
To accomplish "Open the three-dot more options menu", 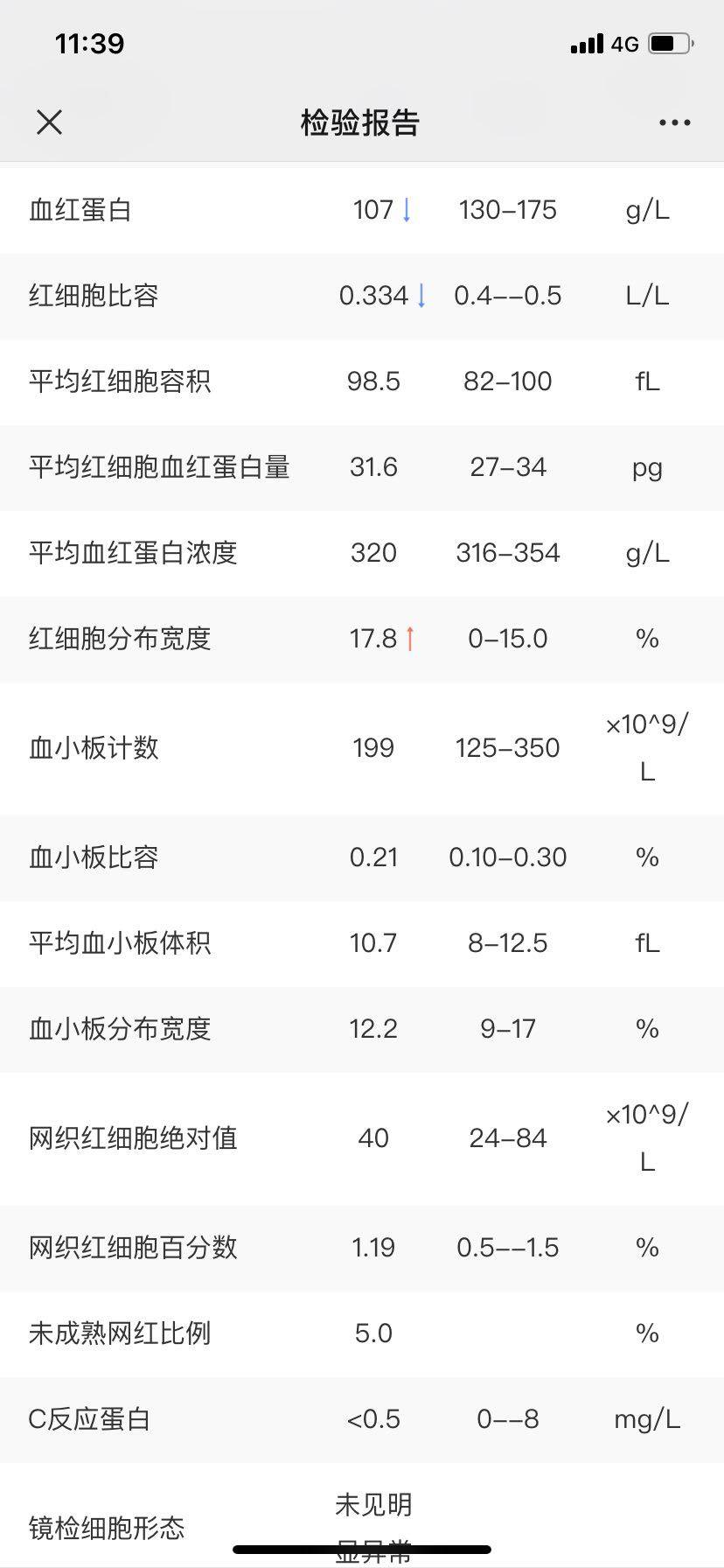I will [x=674, y=122].
